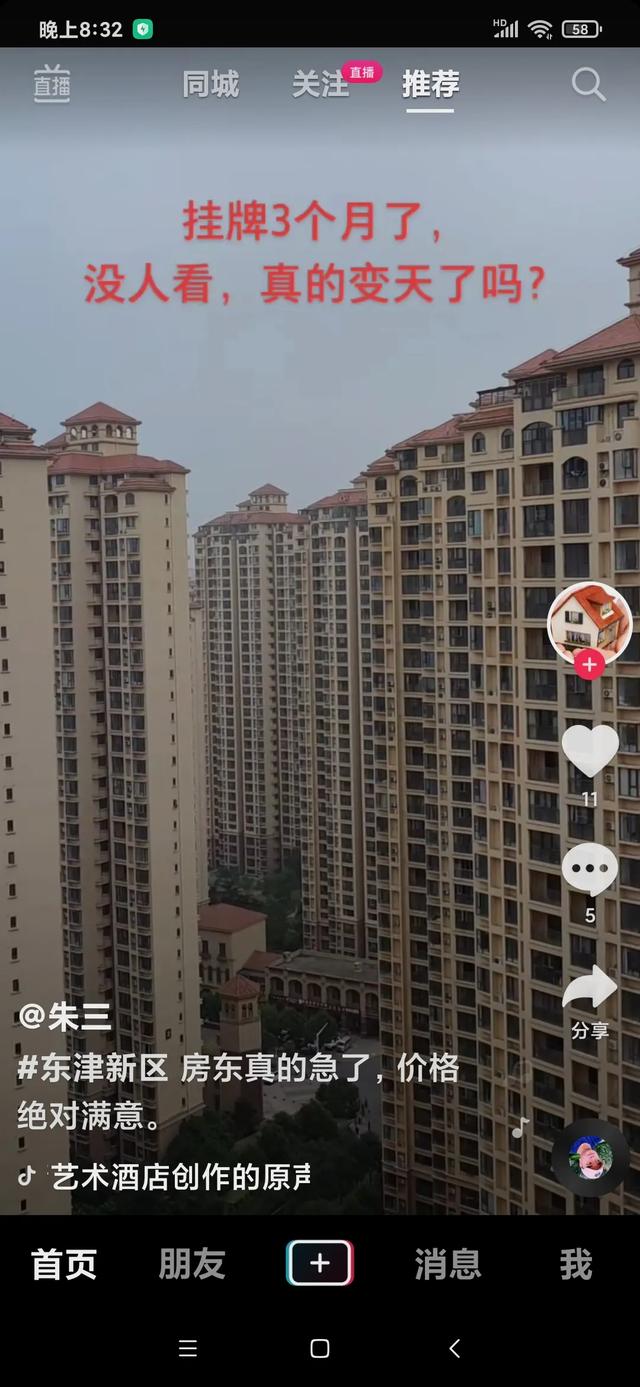Open the live streaming icon

(x=52, y=84)
